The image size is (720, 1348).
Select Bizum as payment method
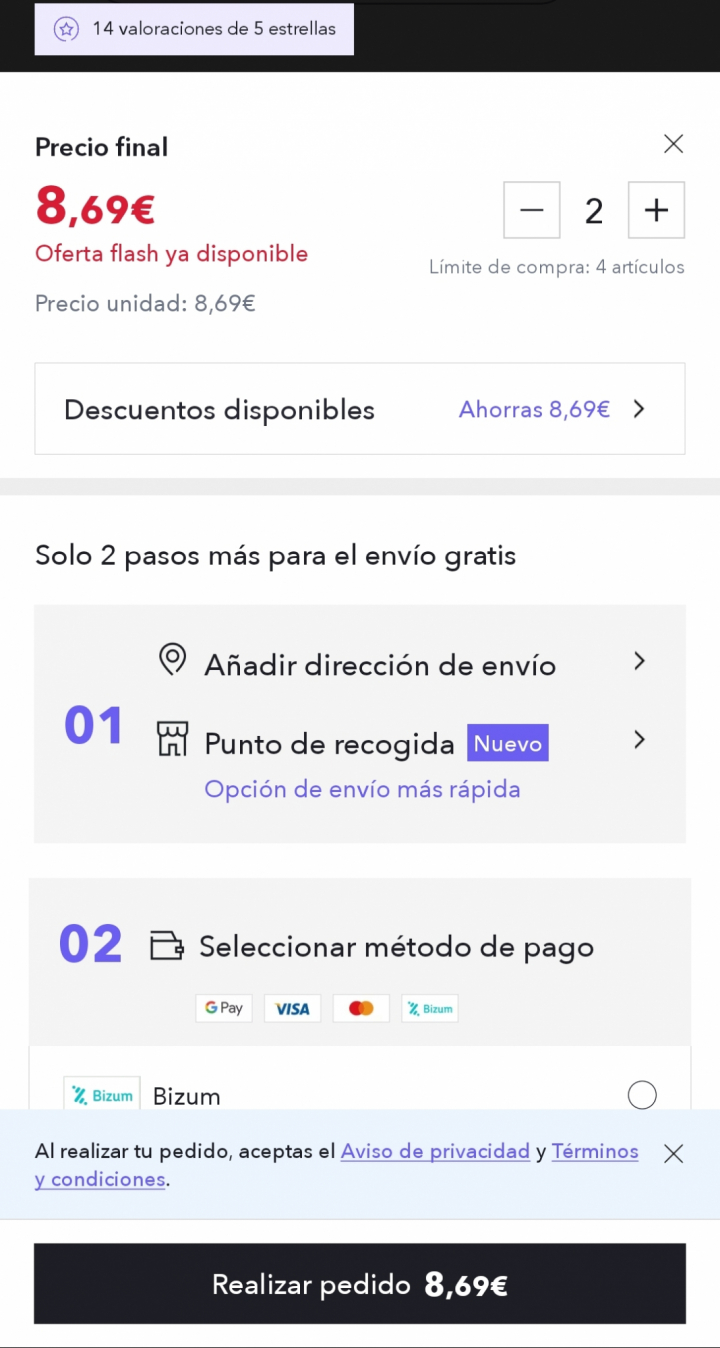pos(641,1095)
